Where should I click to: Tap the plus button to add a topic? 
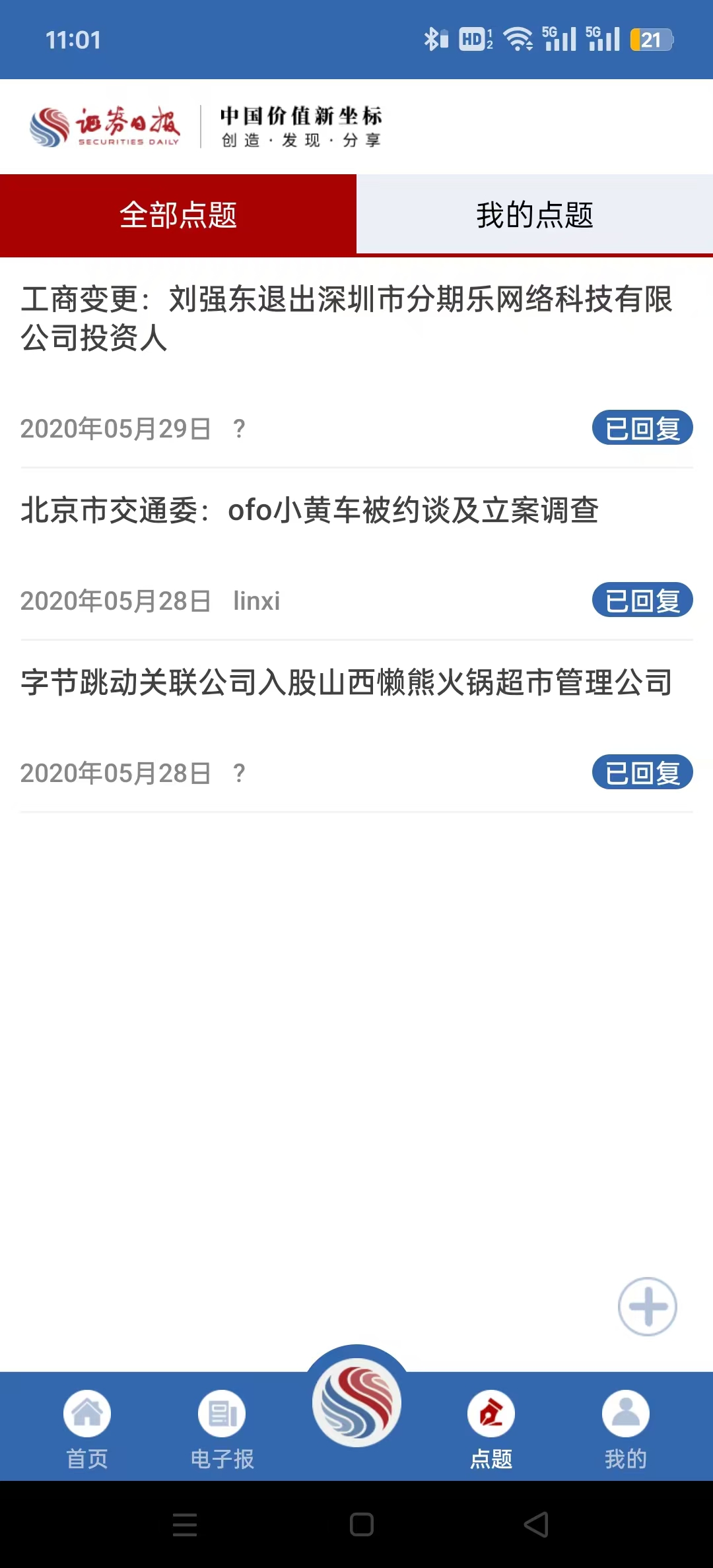point(647,1306)
